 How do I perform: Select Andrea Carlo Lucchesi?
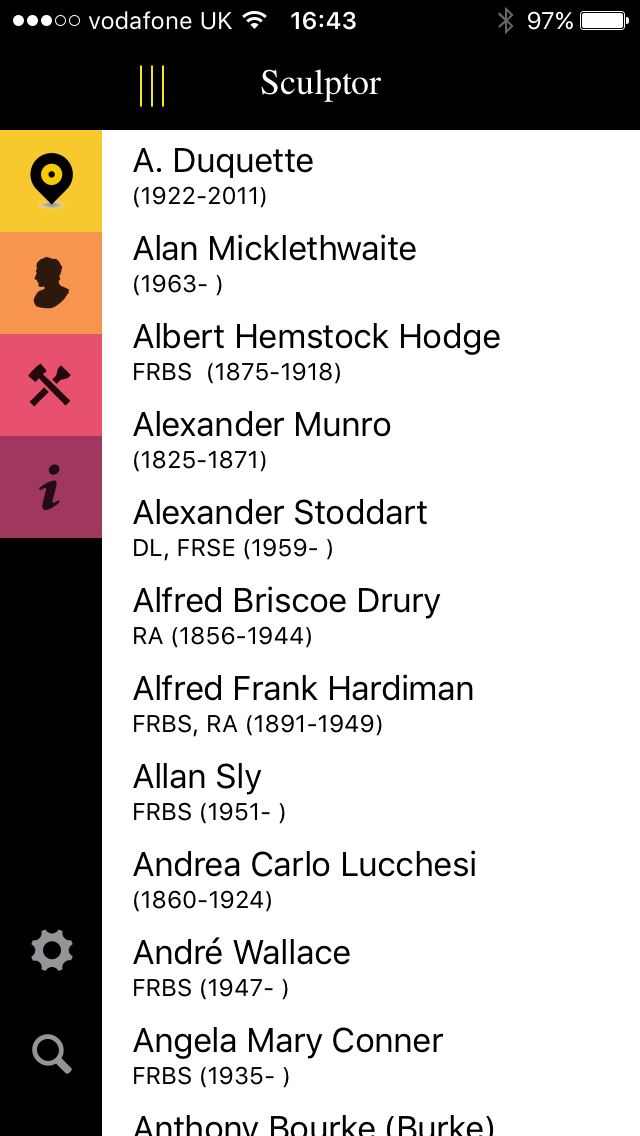(371, 880)
